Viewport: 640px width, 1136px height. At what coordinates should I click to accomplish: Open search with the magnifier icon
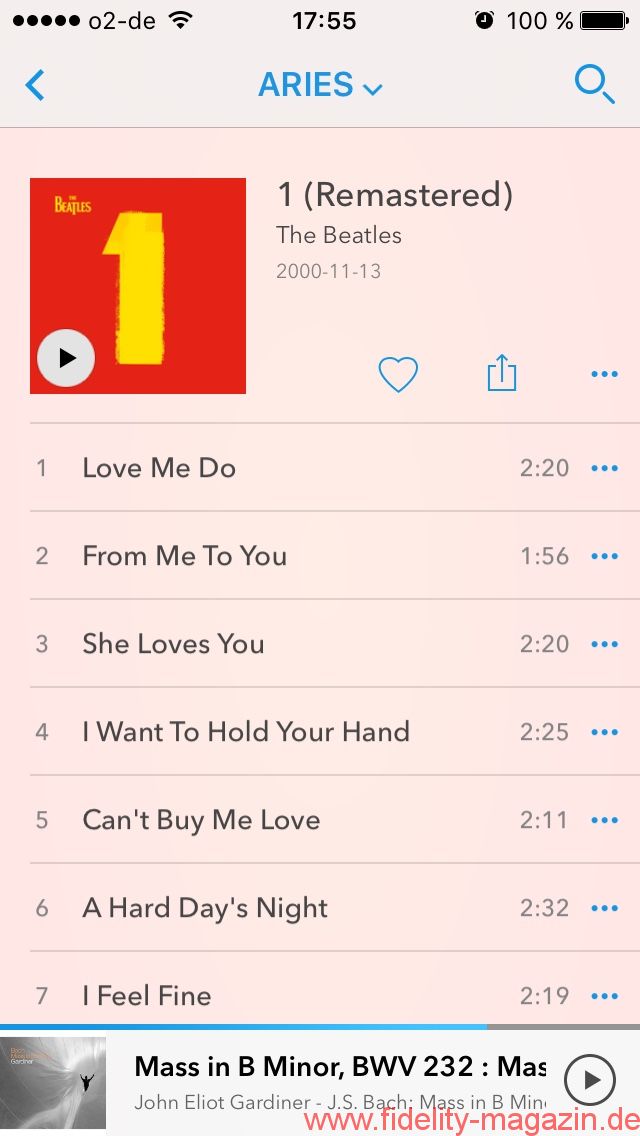[x=594, y=85]
